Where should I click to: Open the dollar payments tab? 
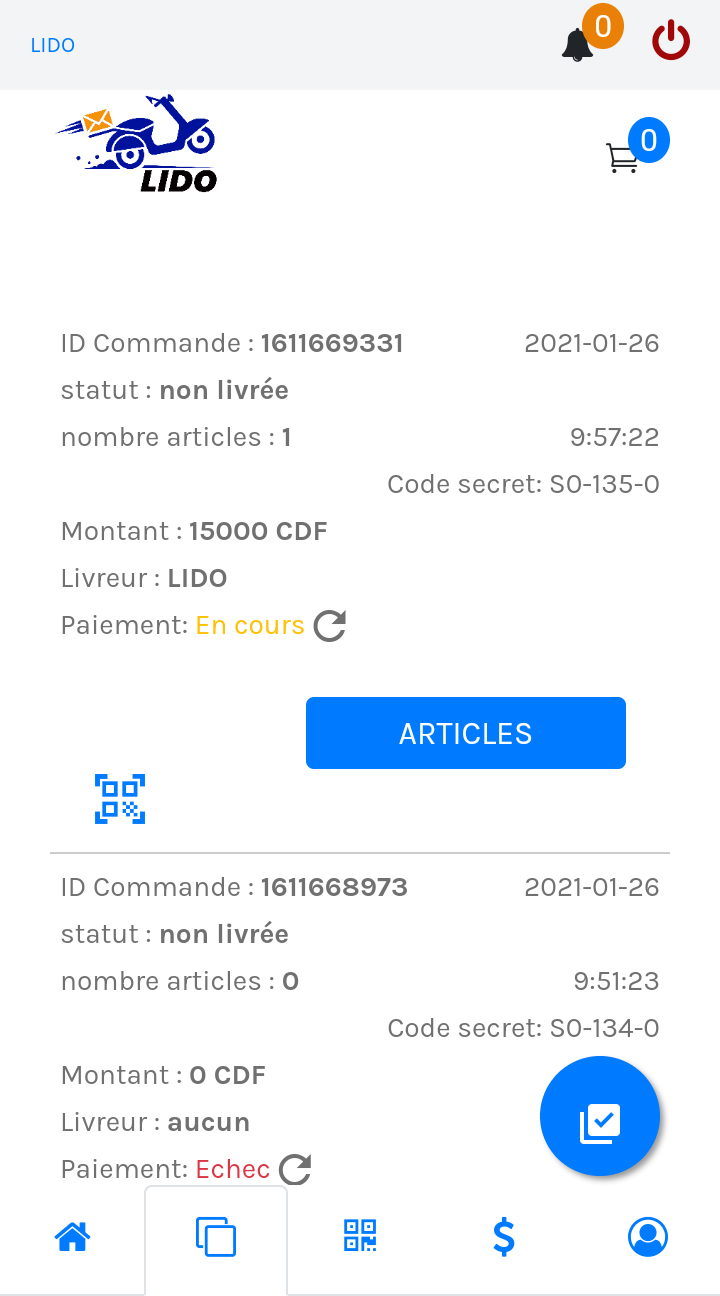click(504, 1237)
